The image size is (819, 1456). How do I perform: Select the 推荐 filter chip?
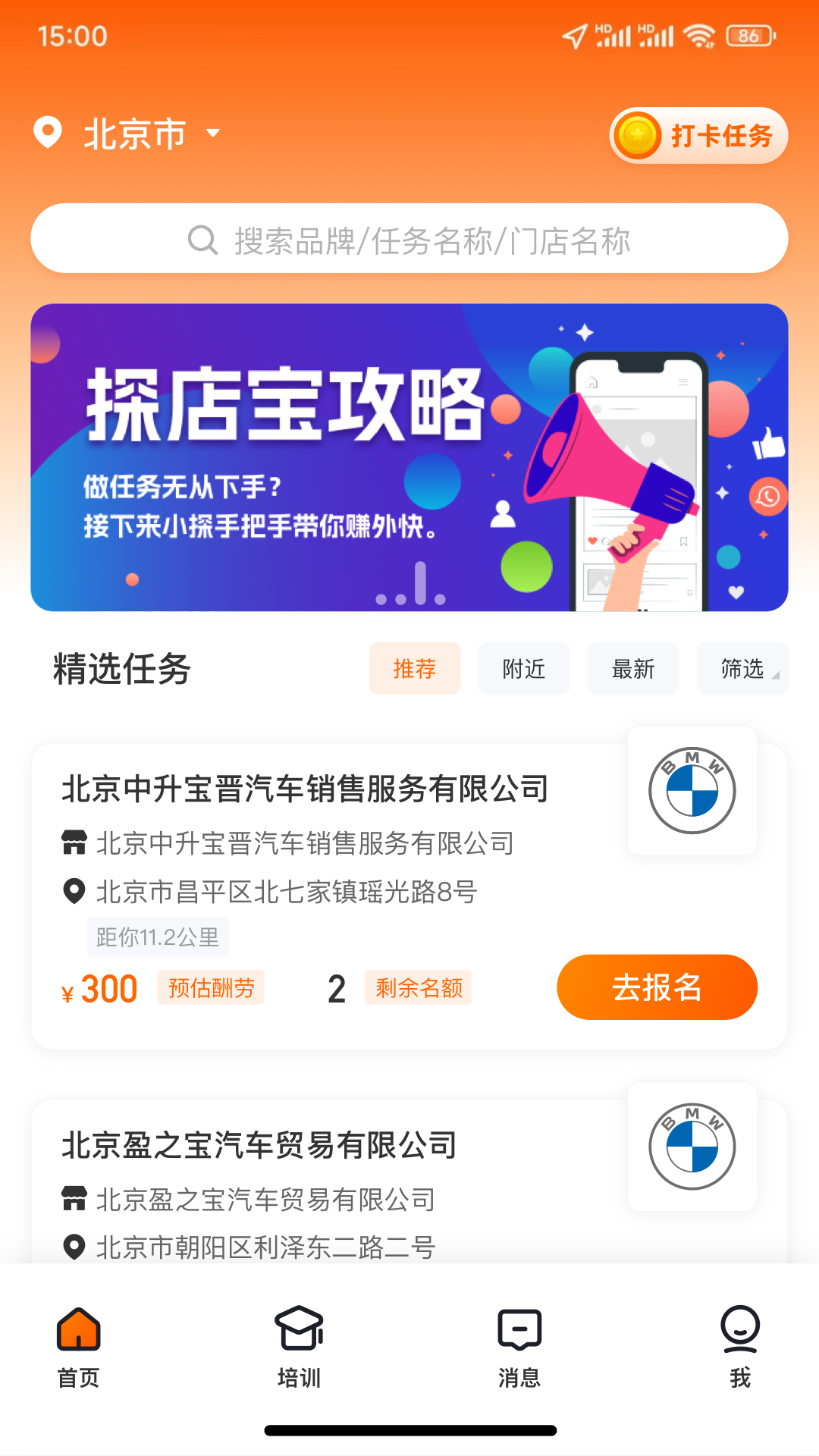coord(415,669)
